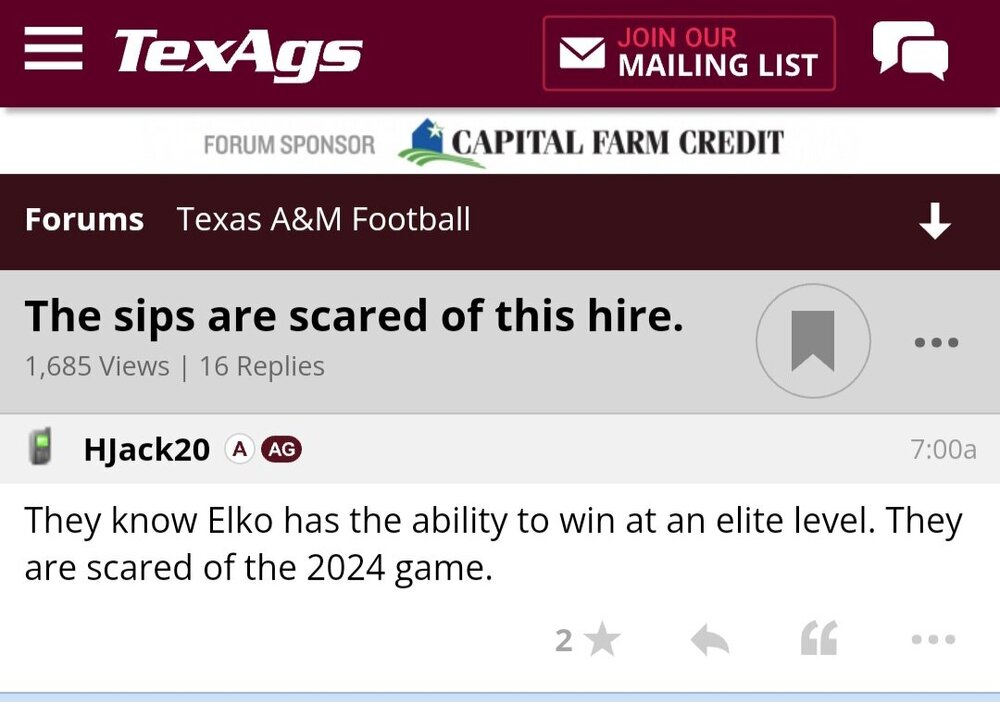Quote HJack20's post

click(818, 640)
